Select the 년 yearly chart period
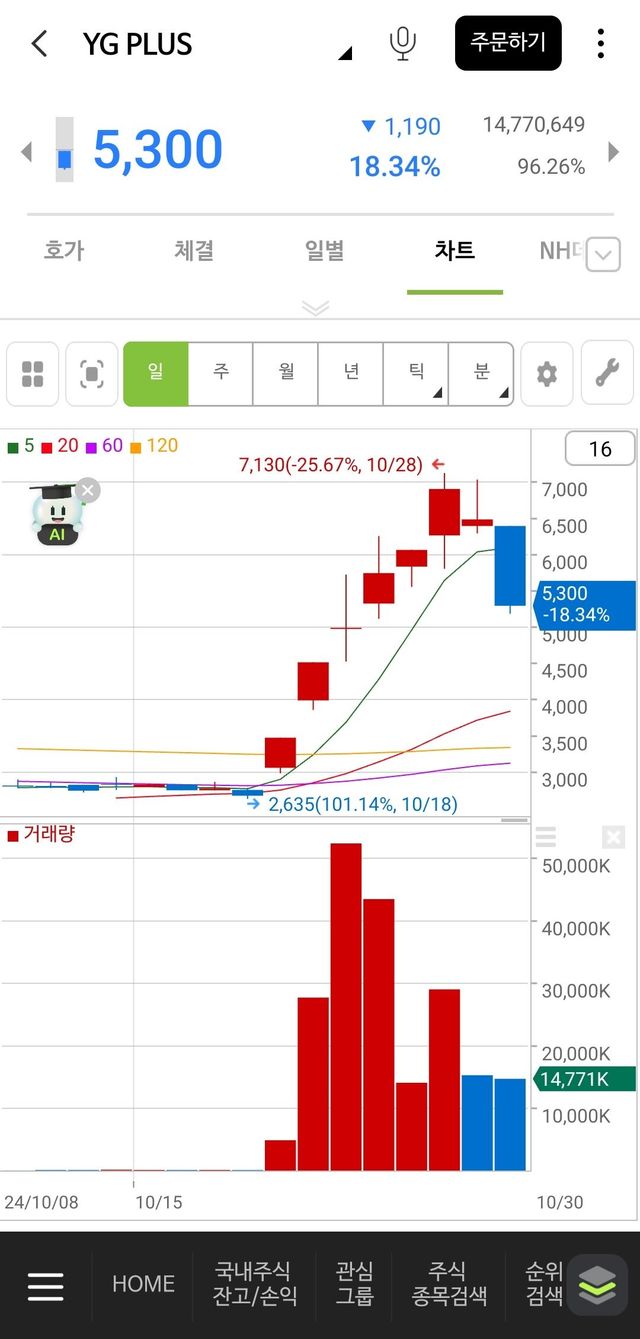640x1339 pixels. [x=351, y=373]
